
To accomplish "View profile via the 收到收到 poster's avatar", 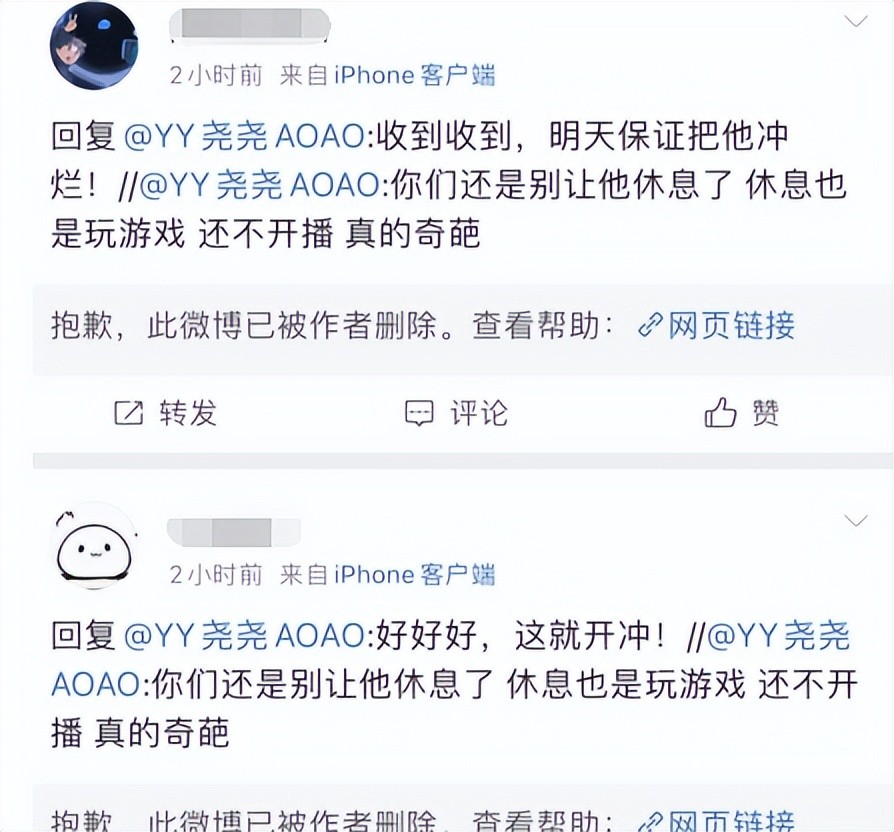I will pyautogui.click(x=94, y=47).
